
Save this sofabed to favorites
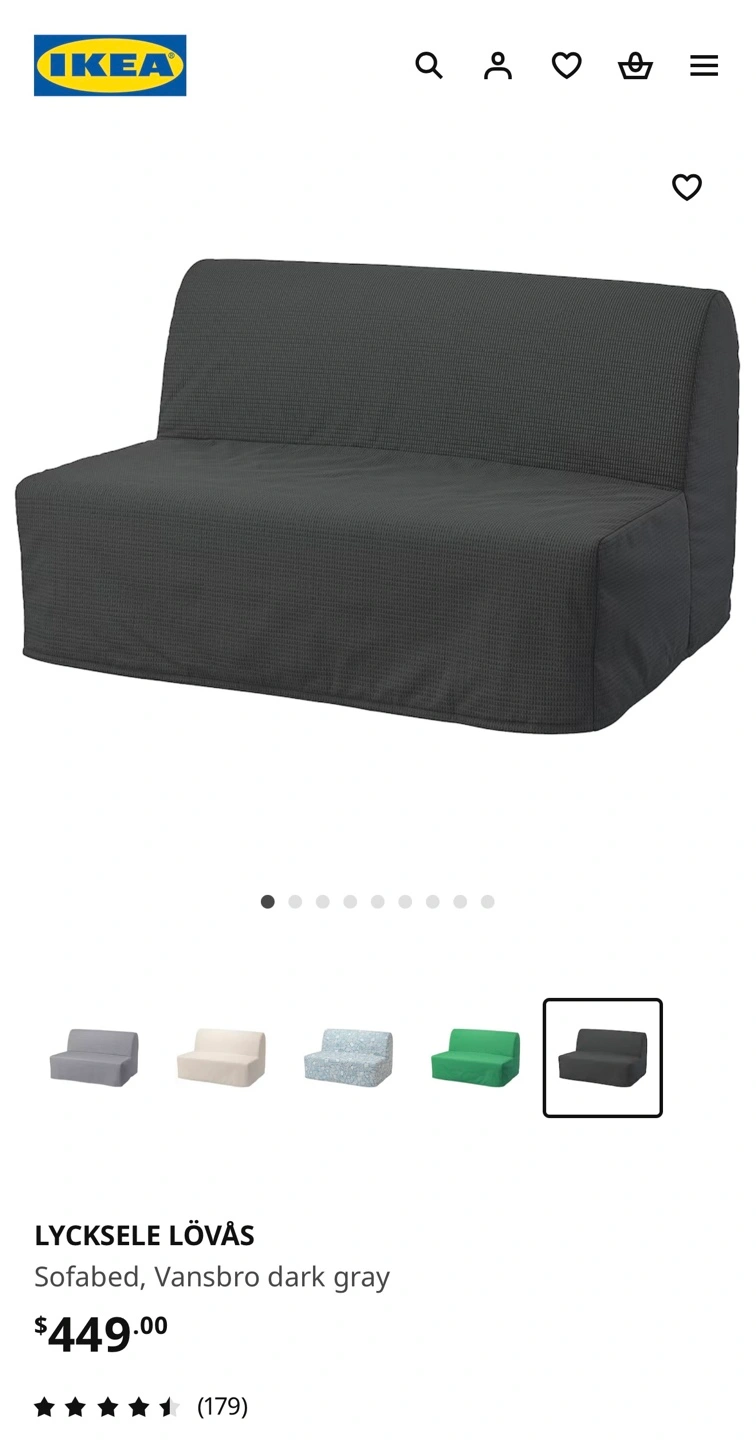(687, 187)
